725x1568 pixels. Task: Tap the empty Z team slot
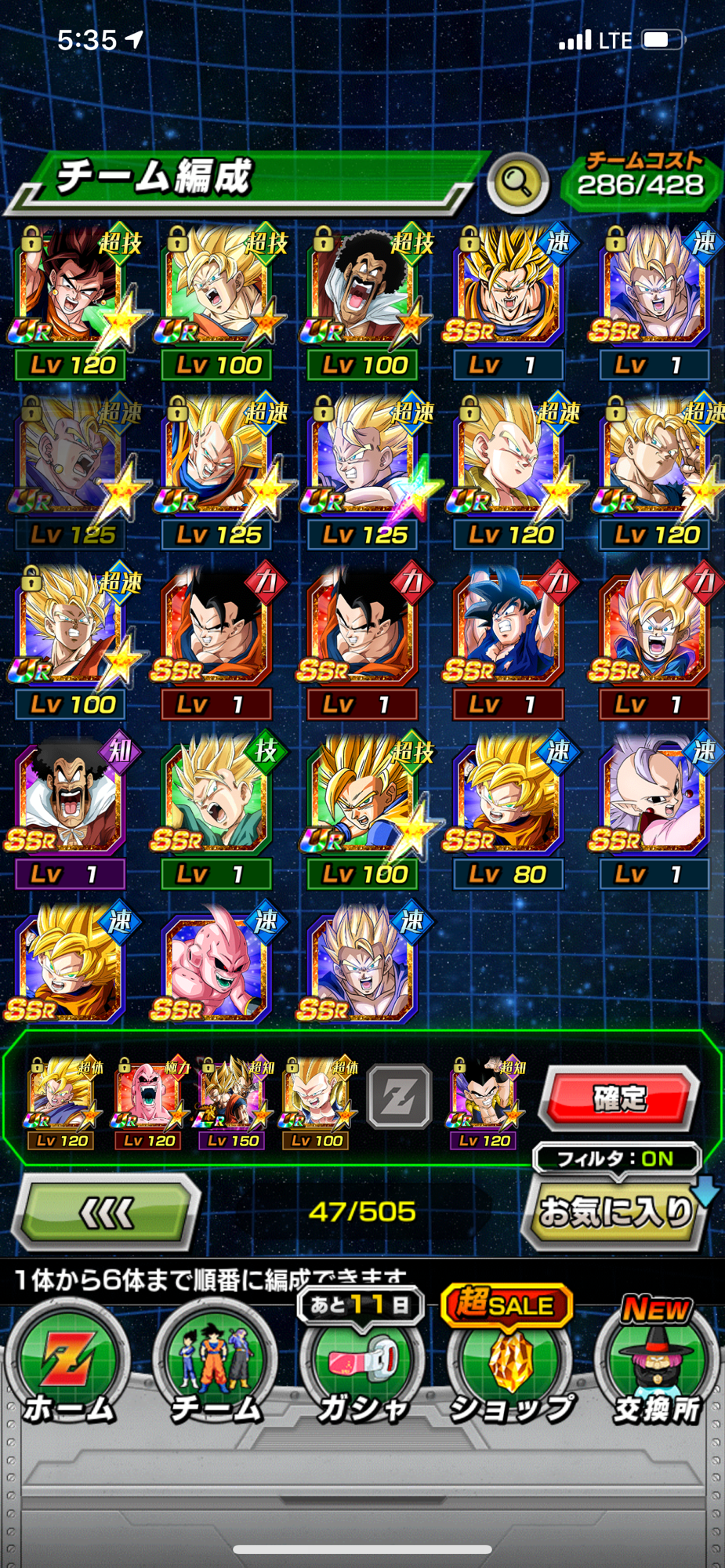tap(399, 1098)
